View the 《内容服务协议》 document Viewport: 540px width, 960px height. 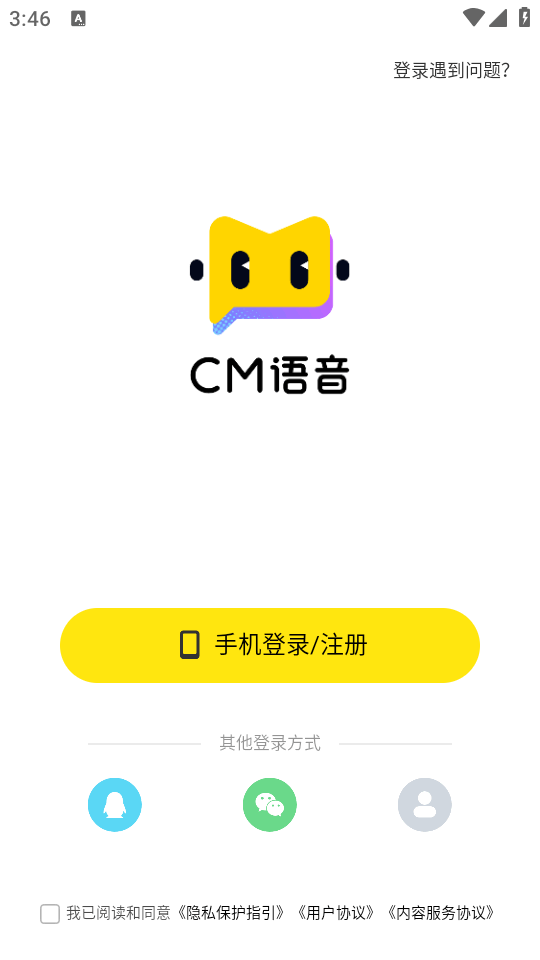tap(441, 913)
